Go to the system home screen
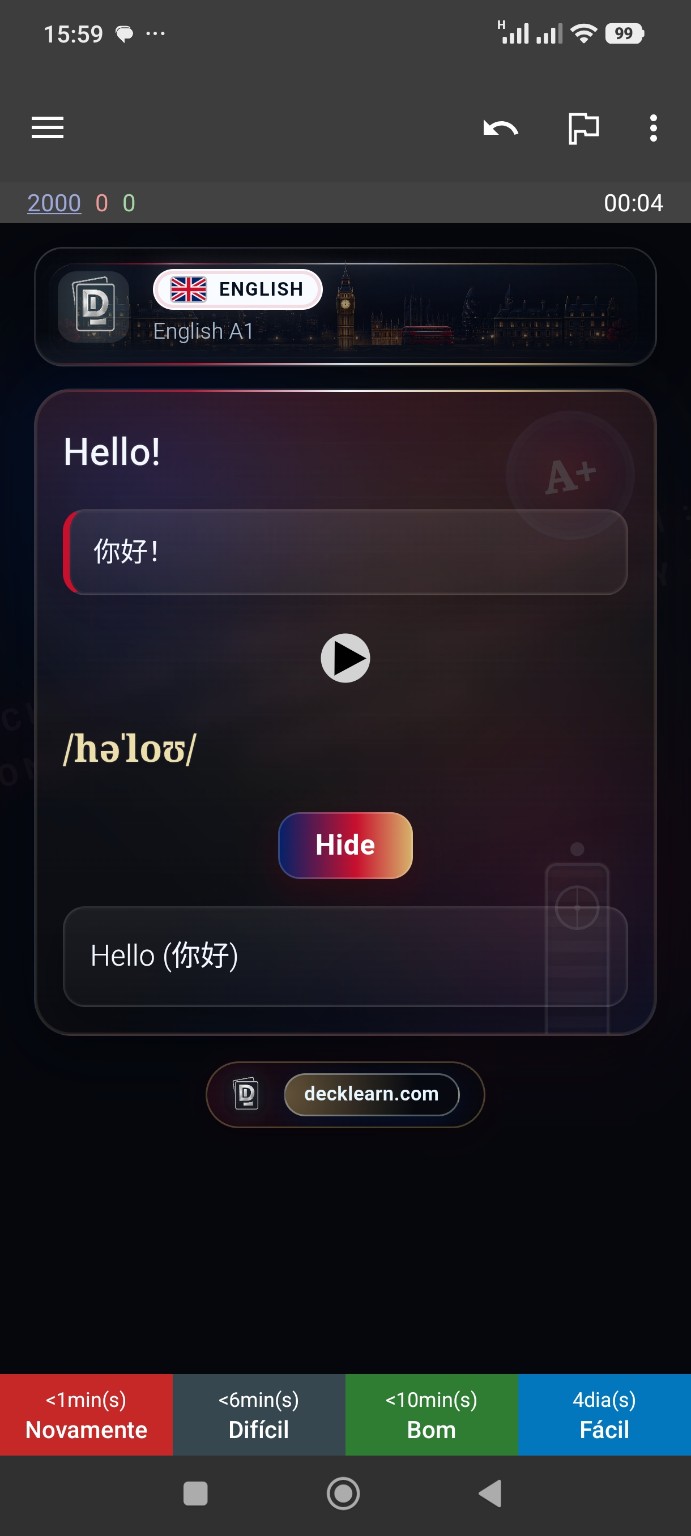Screen dimensions: 691x1536 [343, 1494]
